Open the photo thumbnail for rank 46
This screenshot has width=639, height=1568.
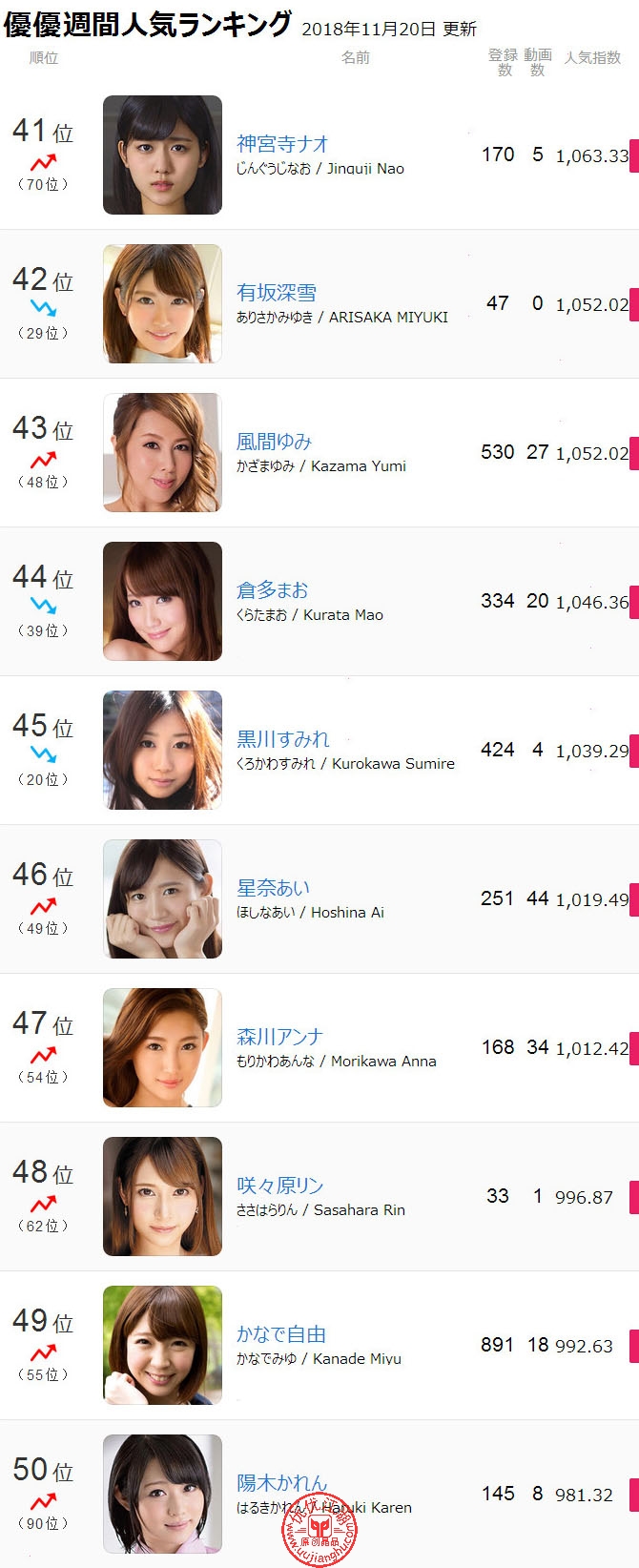(162, 898)
